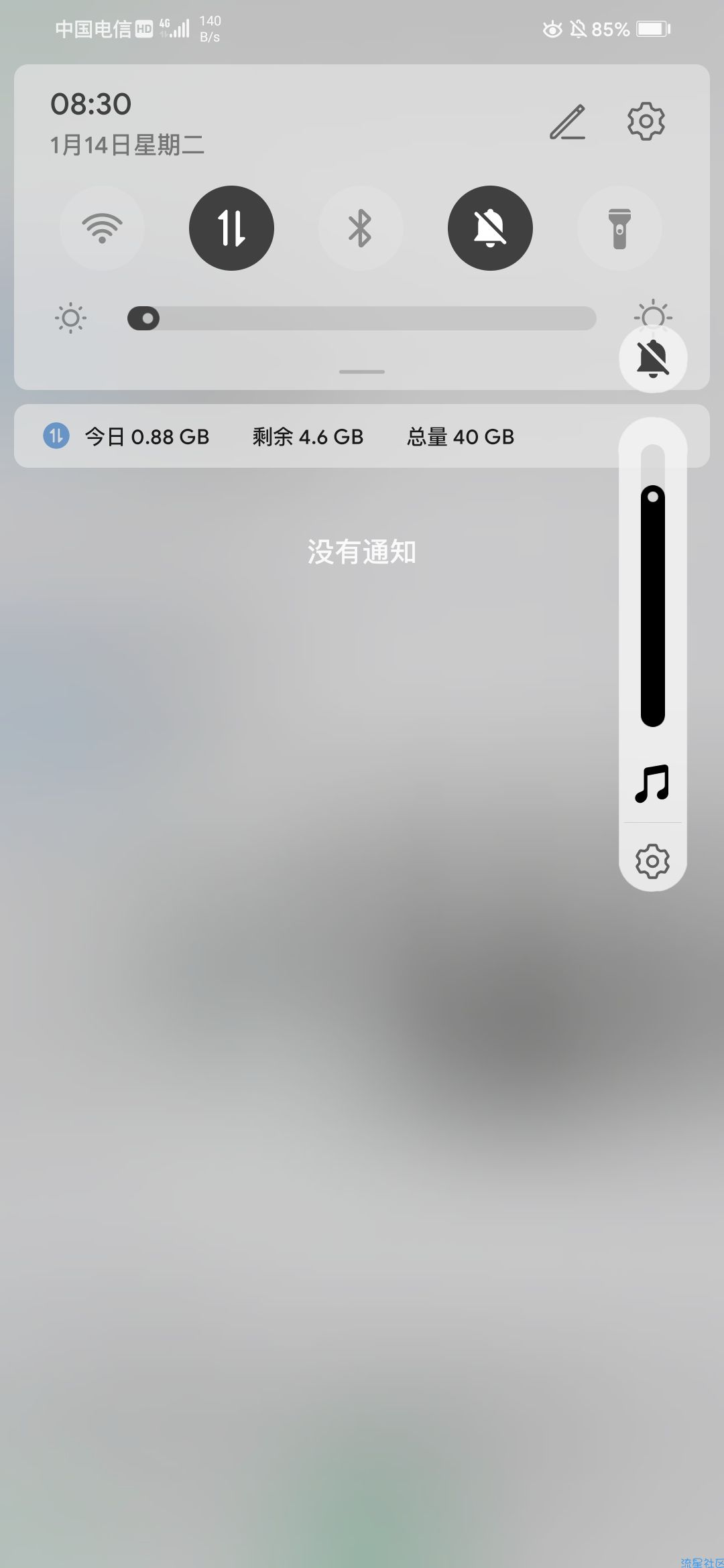Screen dimensions: 724x1568
Task: Edit the quick settings tiles
Action: point(568,122)
